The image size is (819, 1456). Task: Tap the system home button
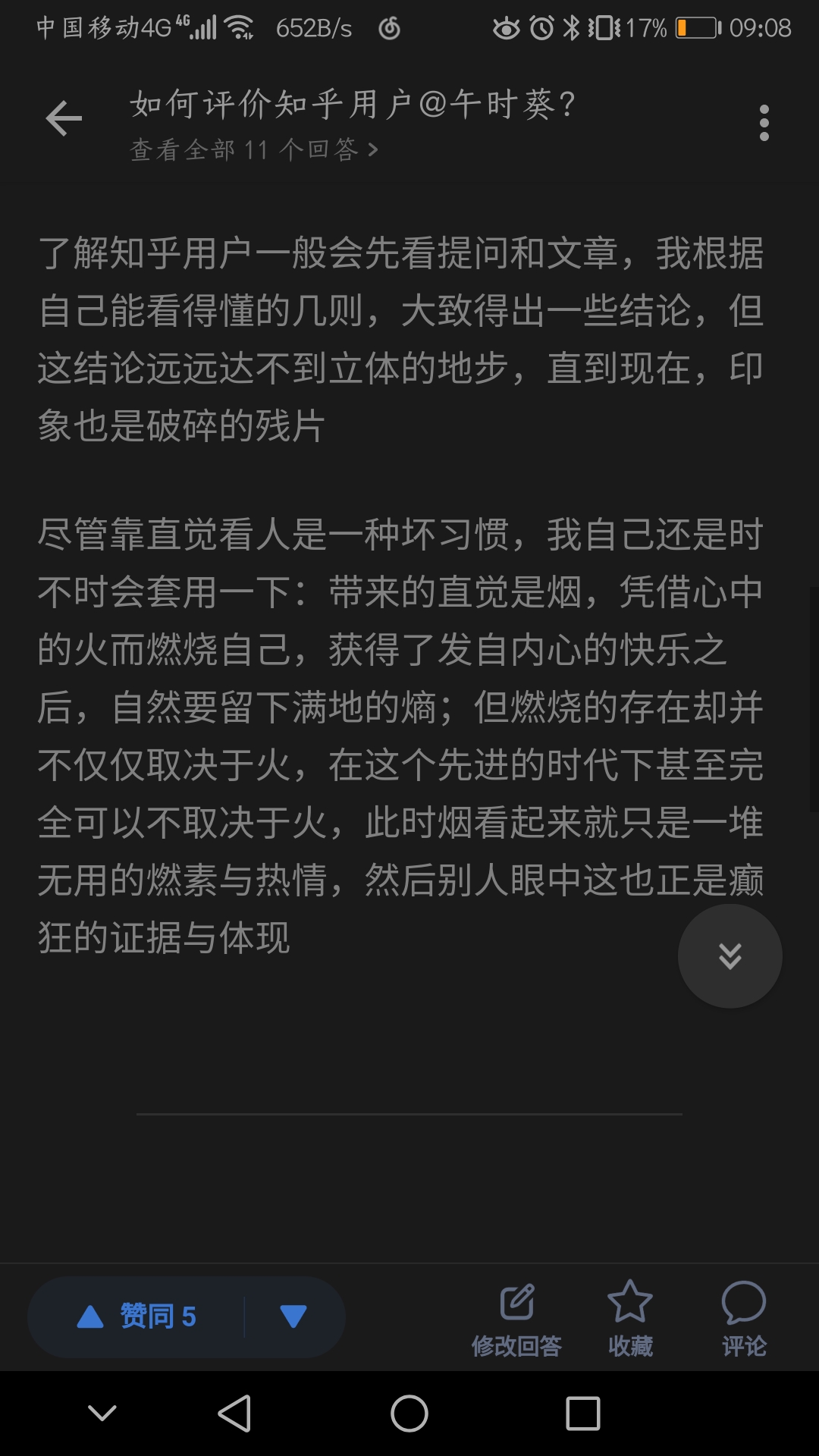409,1414
